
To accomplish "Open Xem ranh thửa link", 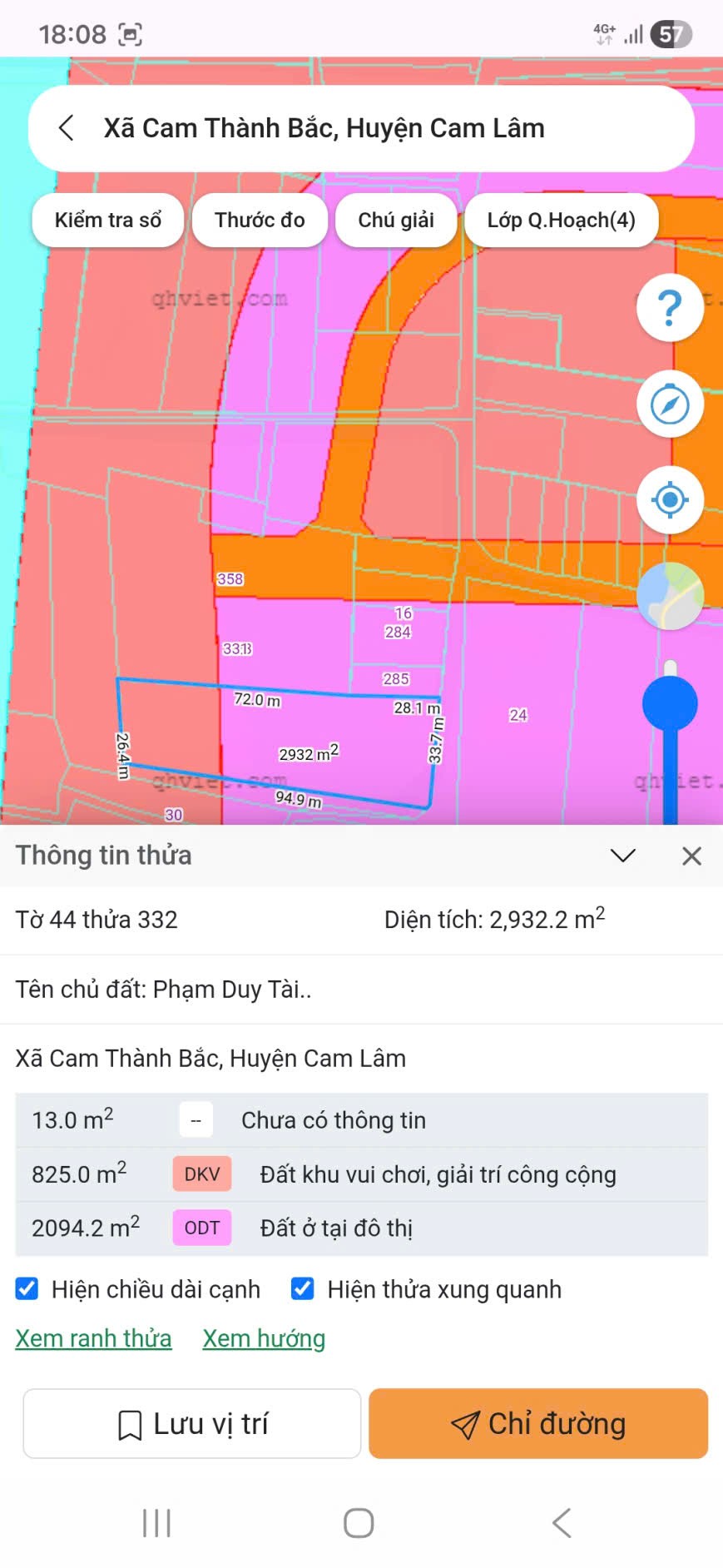I will point(93,1338).
